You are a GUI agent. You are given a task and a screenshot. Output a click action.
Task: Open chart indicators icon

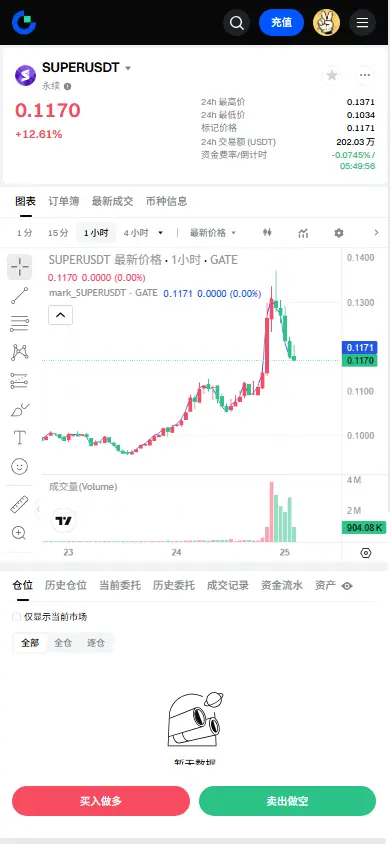303,233
